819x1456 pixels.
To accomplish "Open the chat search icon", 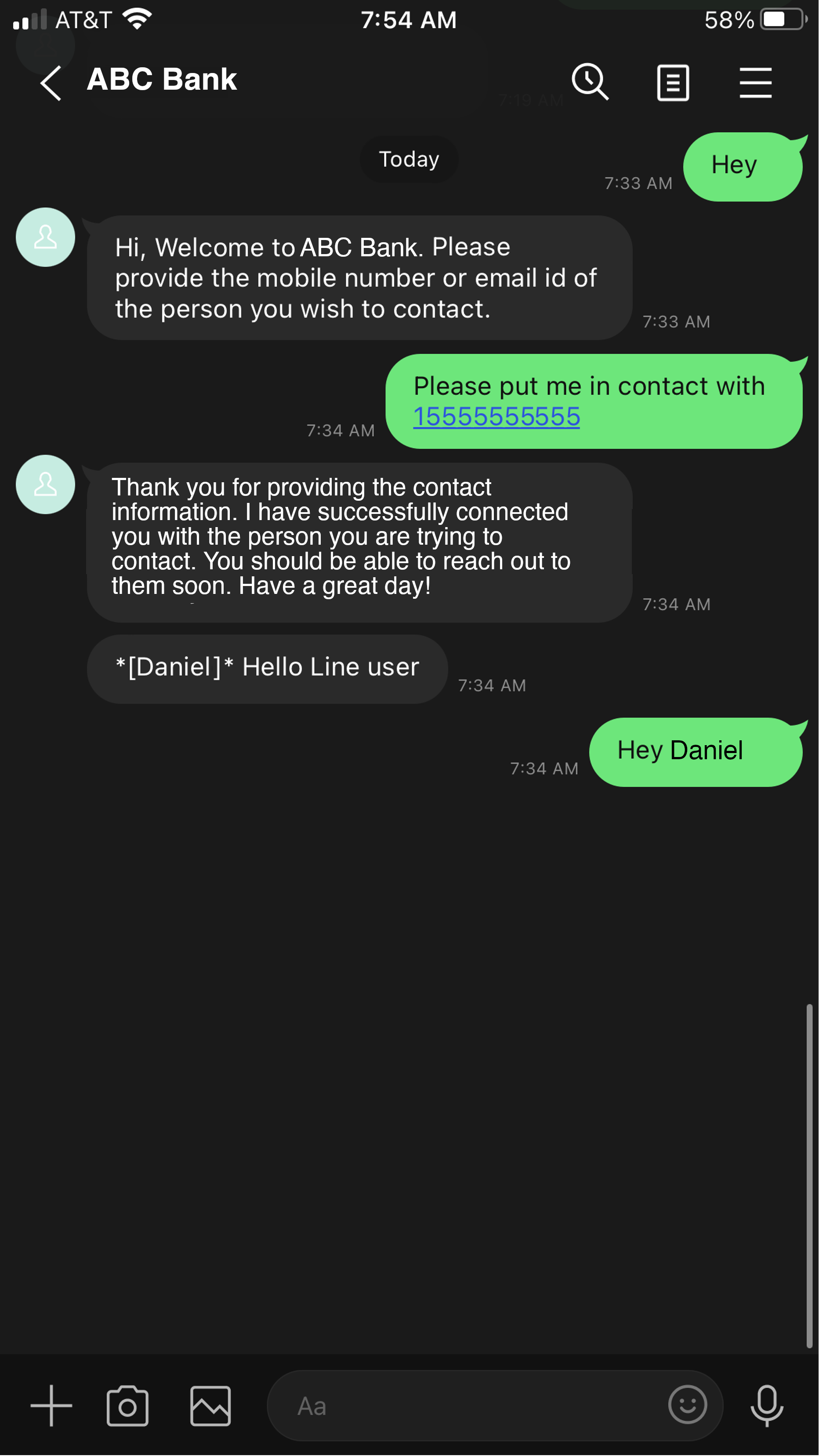I will coord(590,83).
